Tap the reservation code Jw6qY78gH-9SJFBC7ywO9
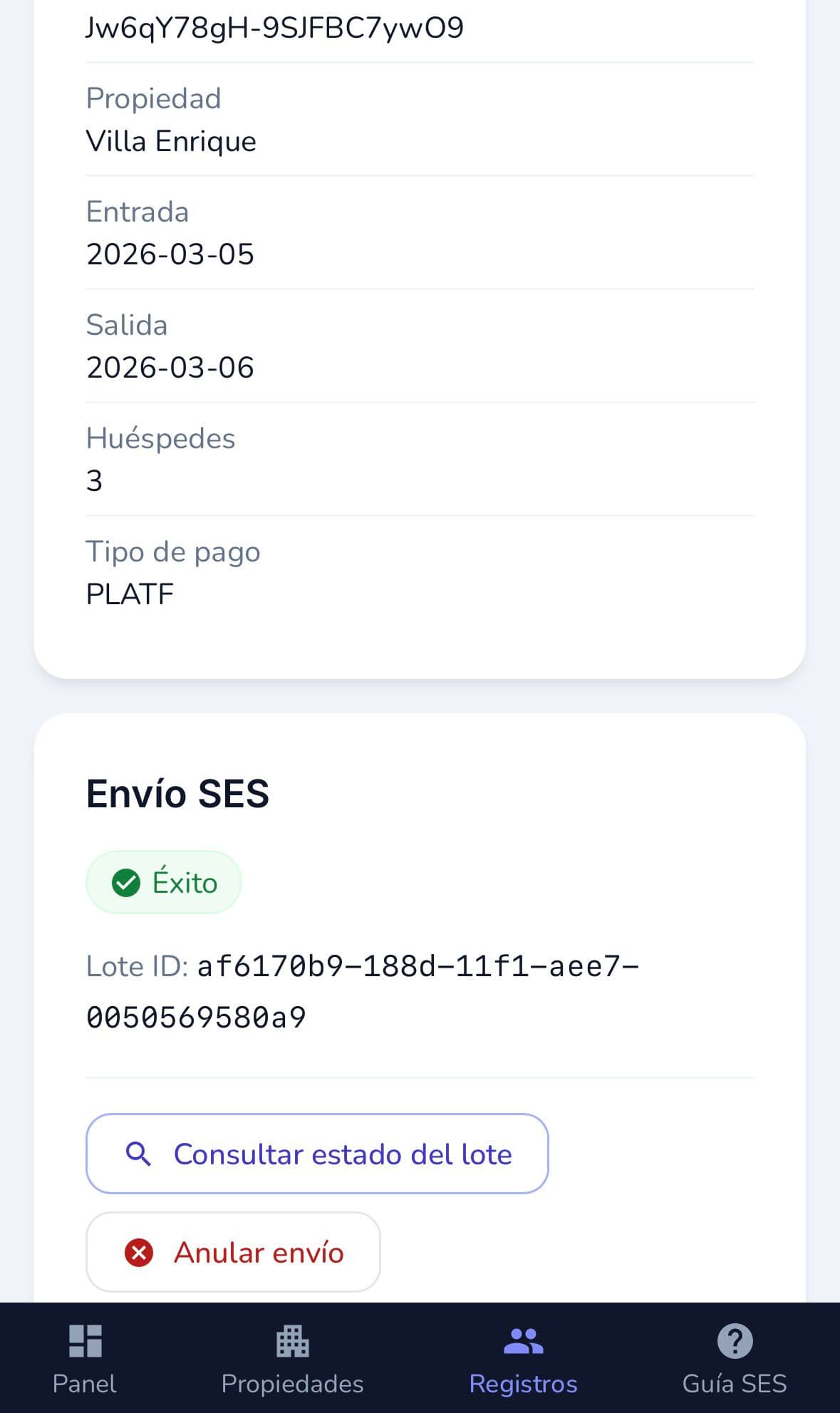The width and height of the screenshot is (840, 1413). 274,26
